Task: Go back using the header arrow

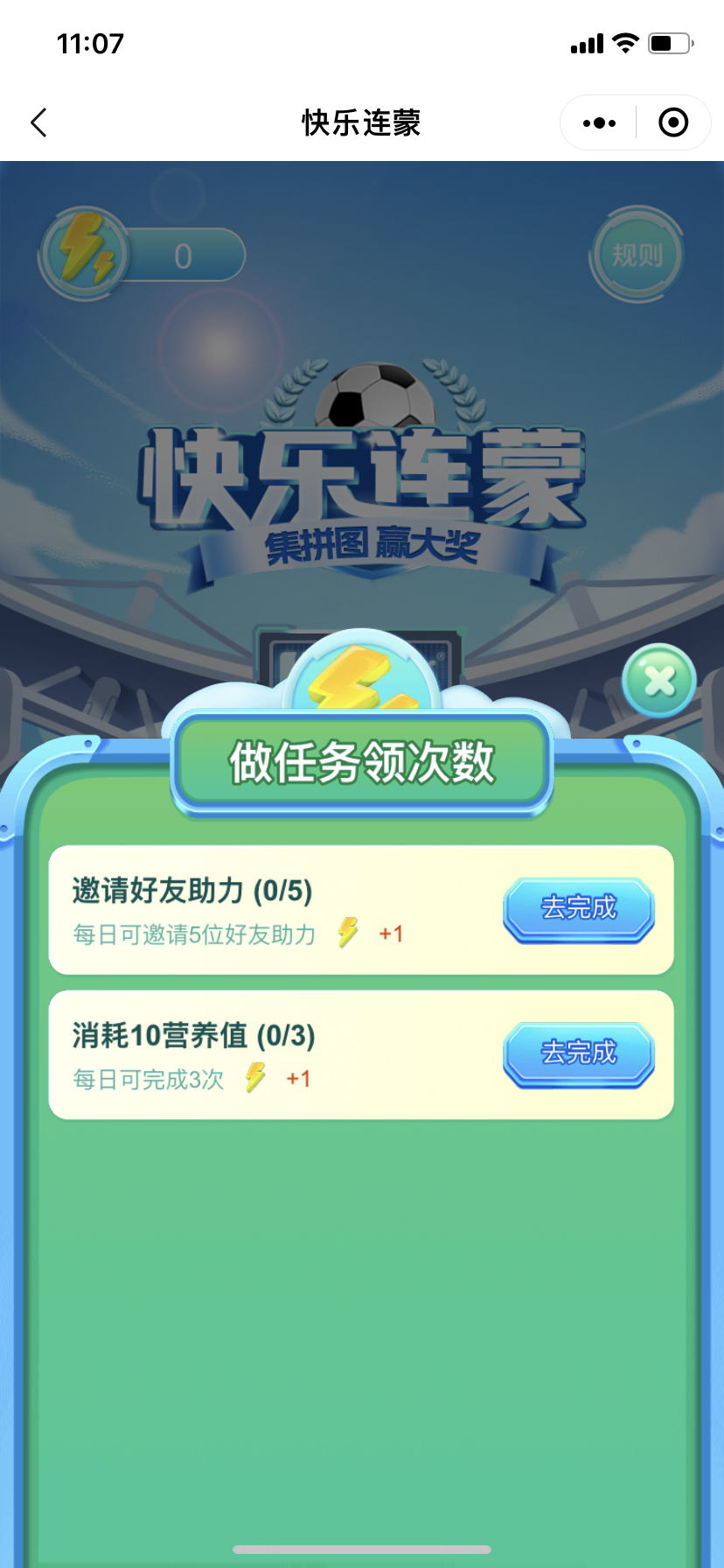Action: coord(38,122)
